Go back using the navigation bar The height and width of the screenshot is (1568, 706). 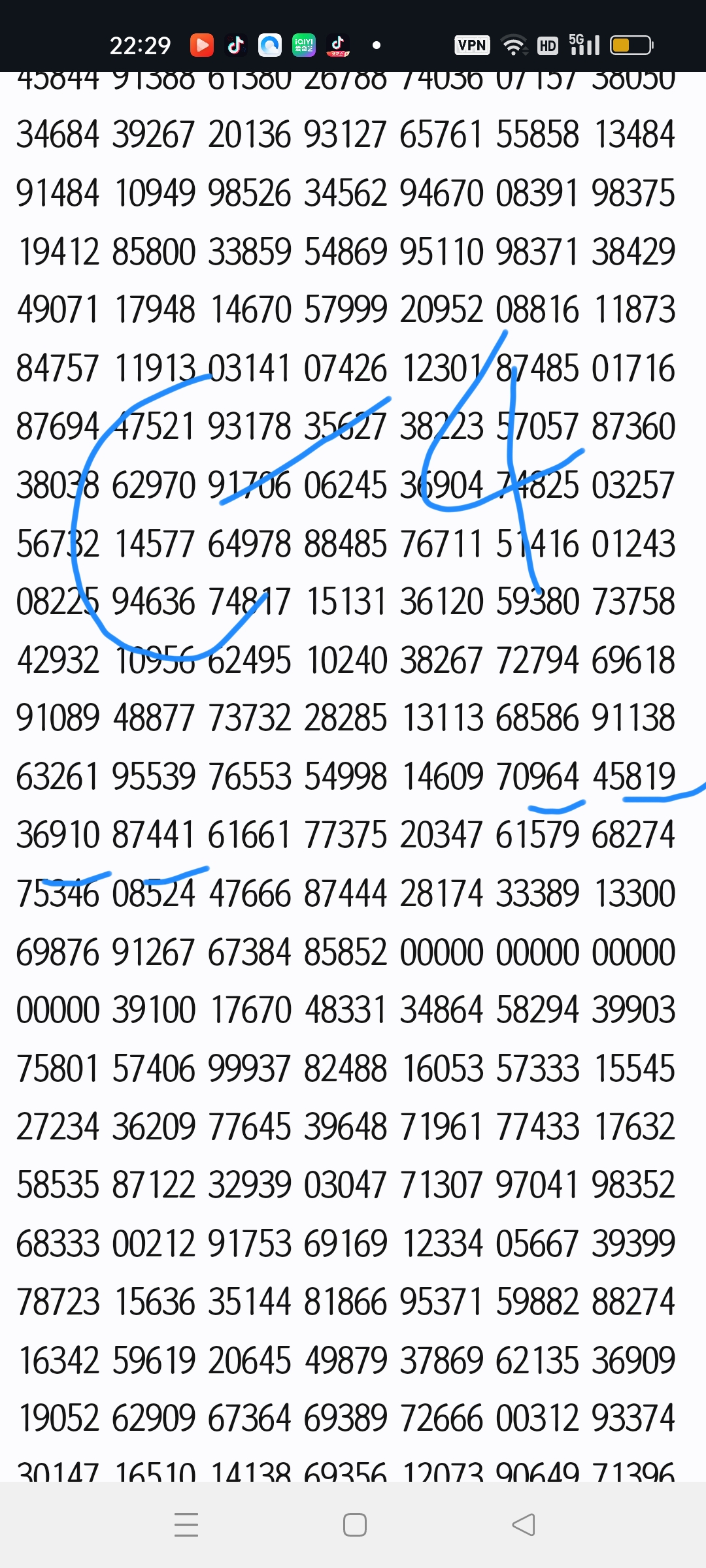click(x=523, y=1525)
